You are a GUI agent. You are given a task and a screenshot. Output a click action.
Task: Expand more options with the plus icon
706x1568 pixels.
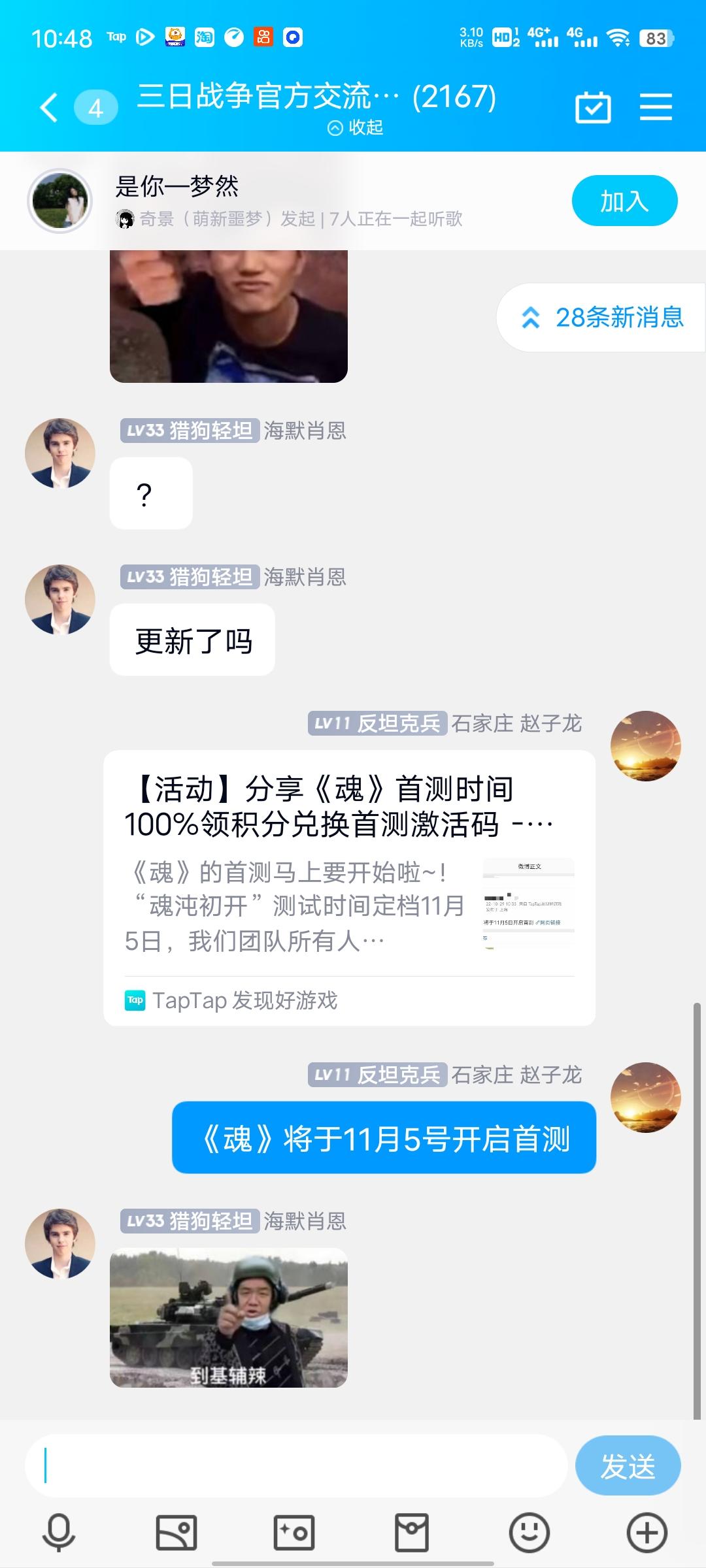tap(647, 1533)
